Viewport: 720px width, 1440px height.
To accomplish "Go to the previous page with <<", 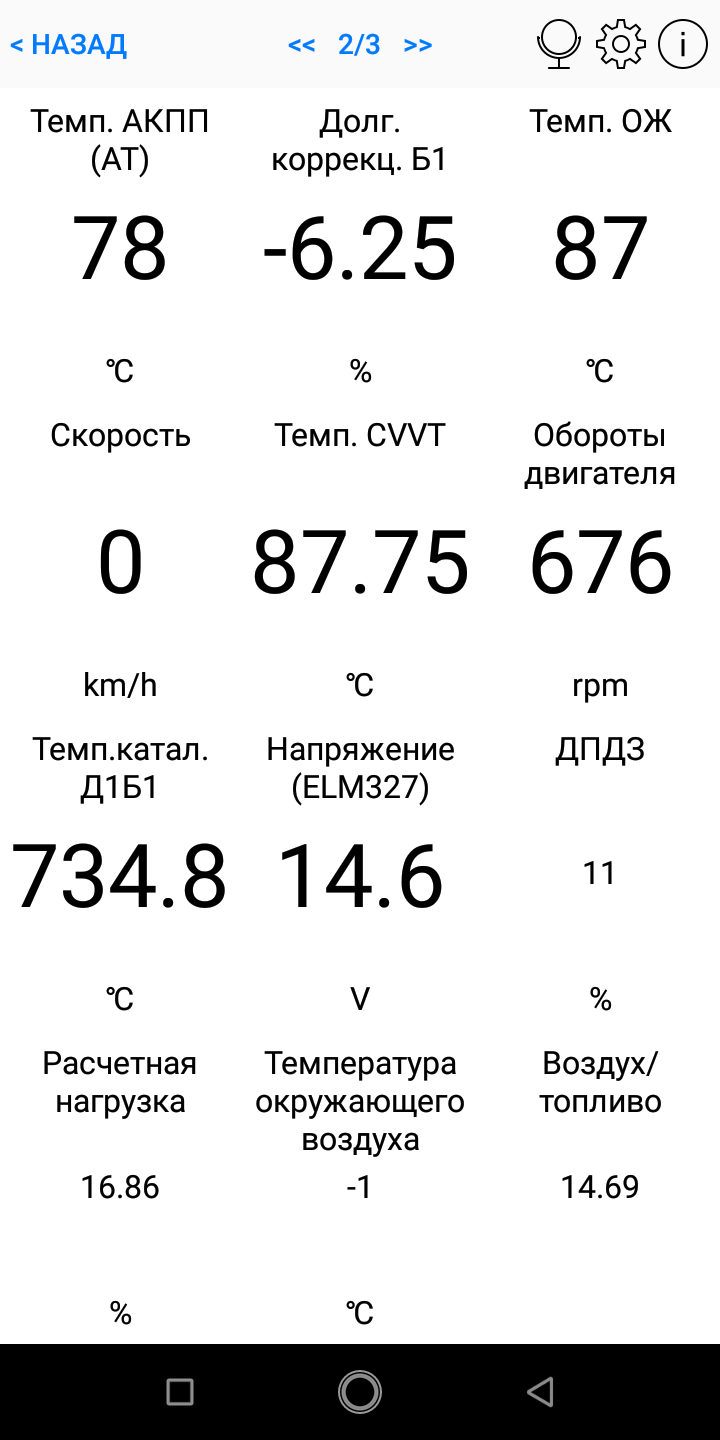I will (x=301, y=45).
